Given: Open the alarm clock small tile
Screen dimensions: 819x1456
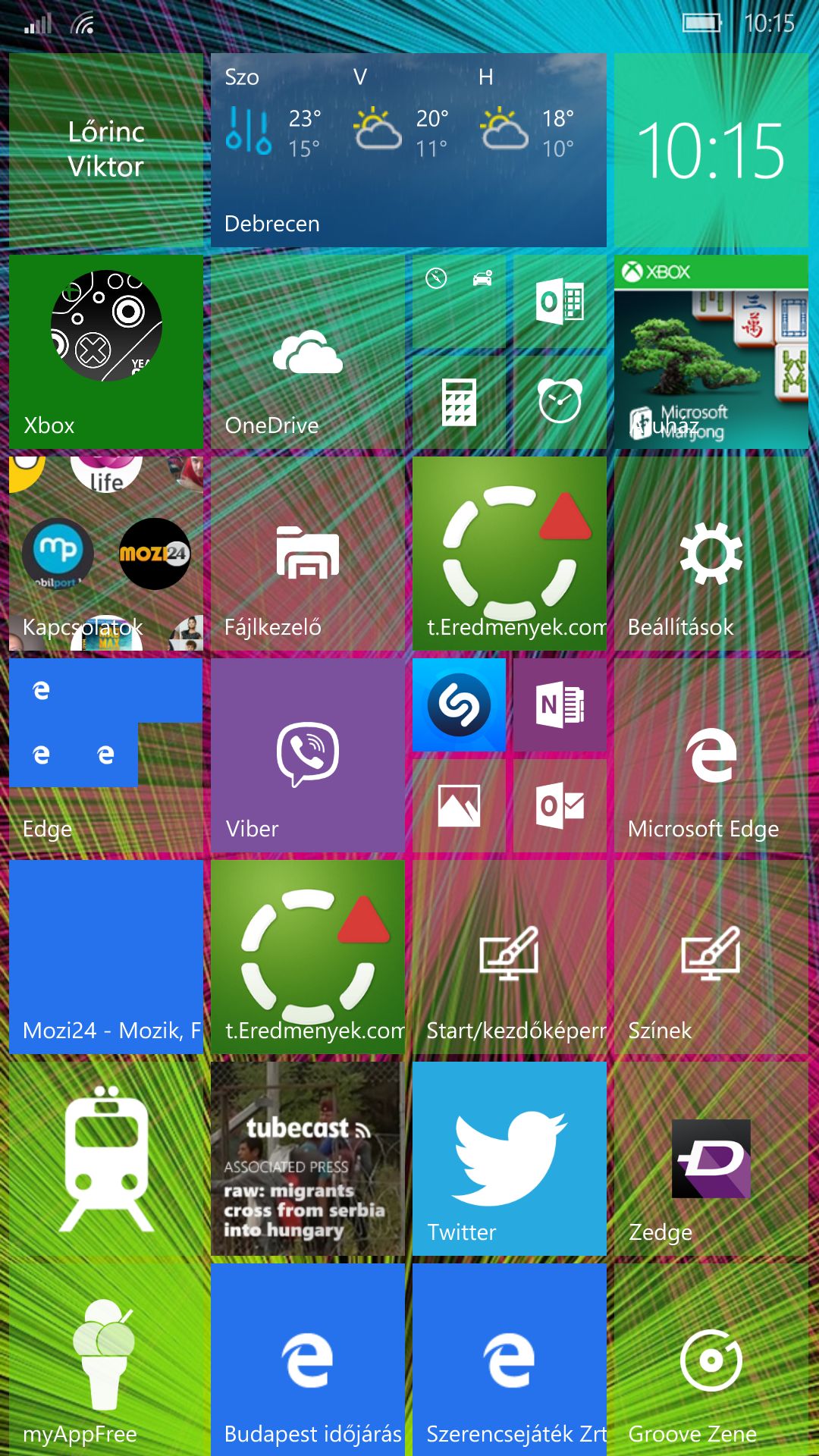Looking at the screenshot, I should pyautogui.click(x=560, y=402).
